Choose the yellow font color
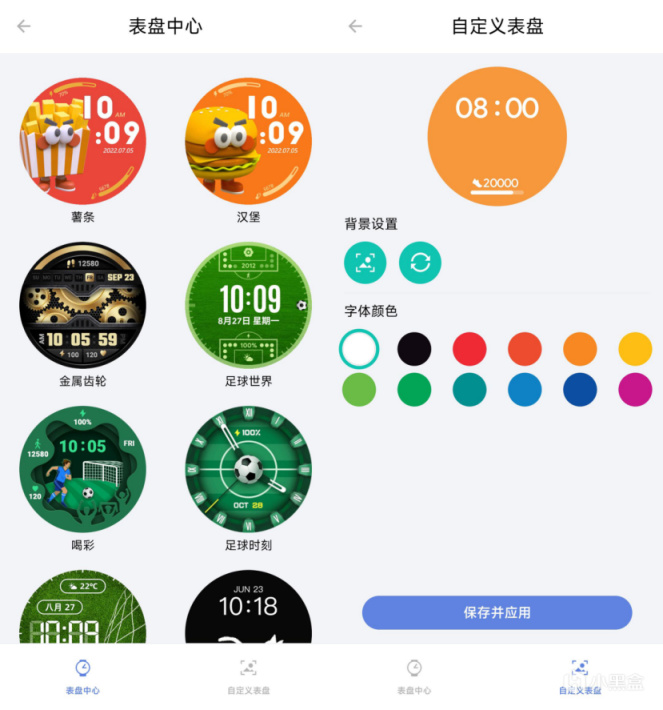Image resolution: width=663 pixels, height=710 pixels. tap(635, 349)
